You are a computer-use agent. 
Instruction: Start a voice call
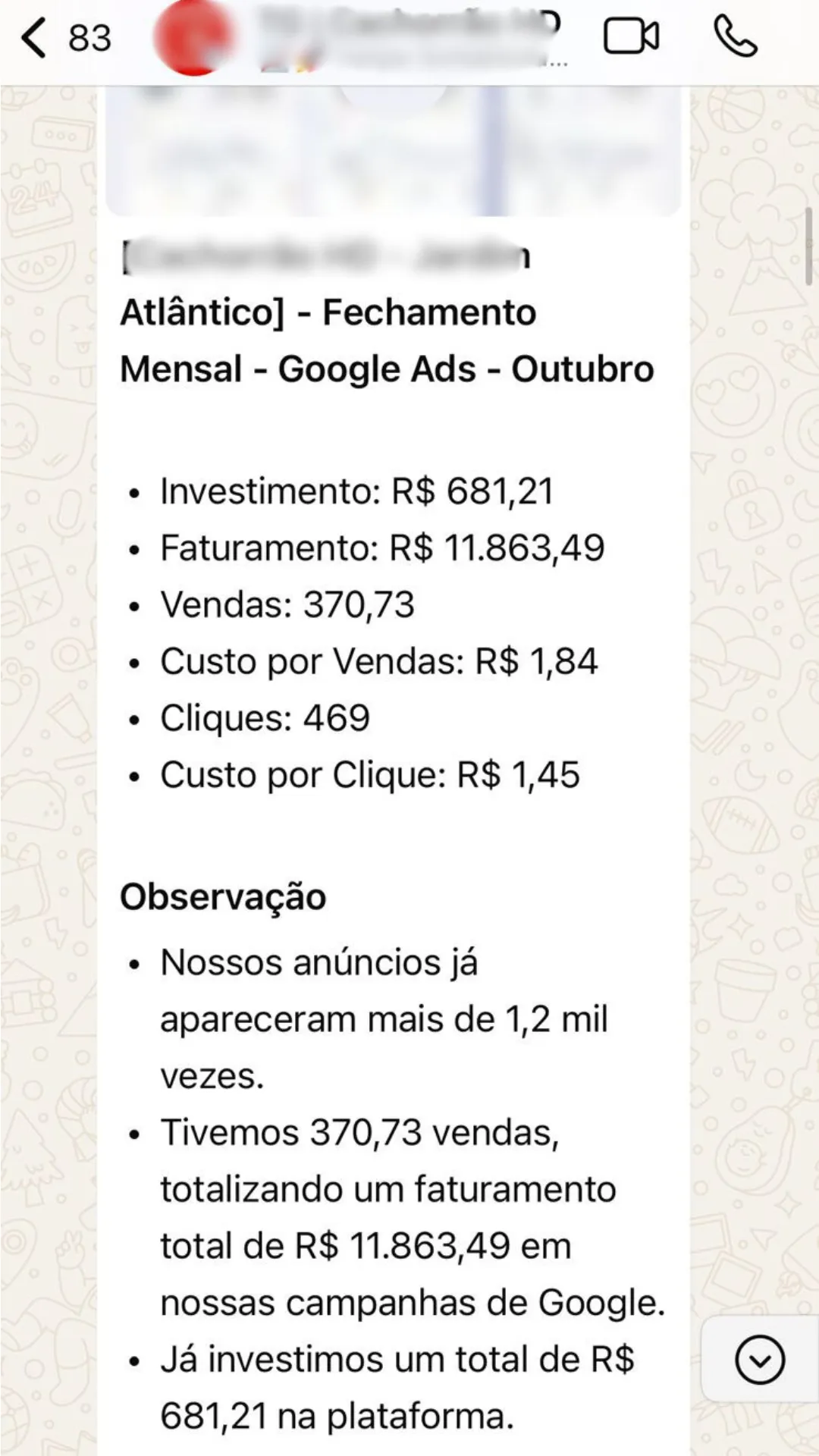(736, 36)
